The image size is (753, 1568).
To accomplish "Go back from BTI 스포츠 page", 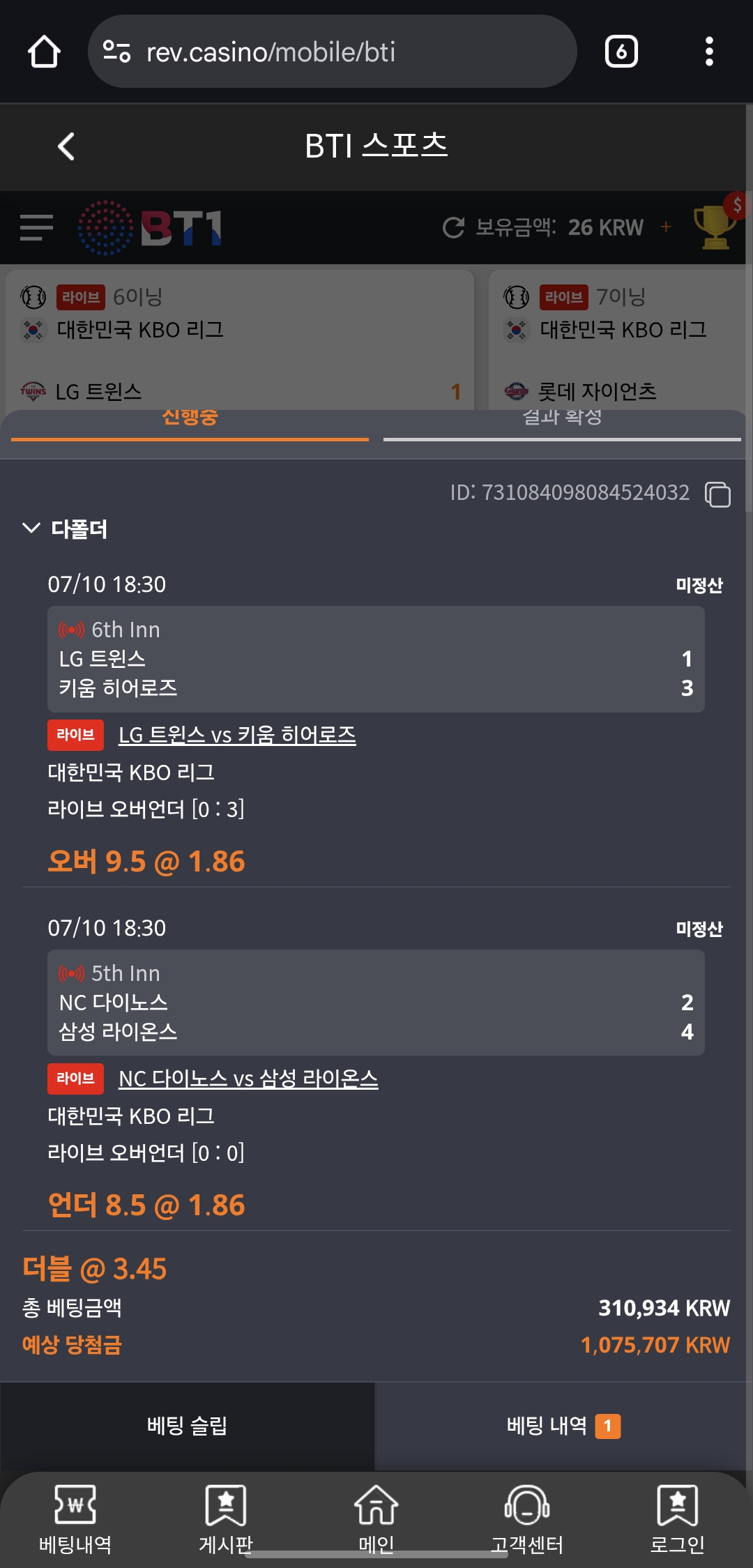I will 66,146.
